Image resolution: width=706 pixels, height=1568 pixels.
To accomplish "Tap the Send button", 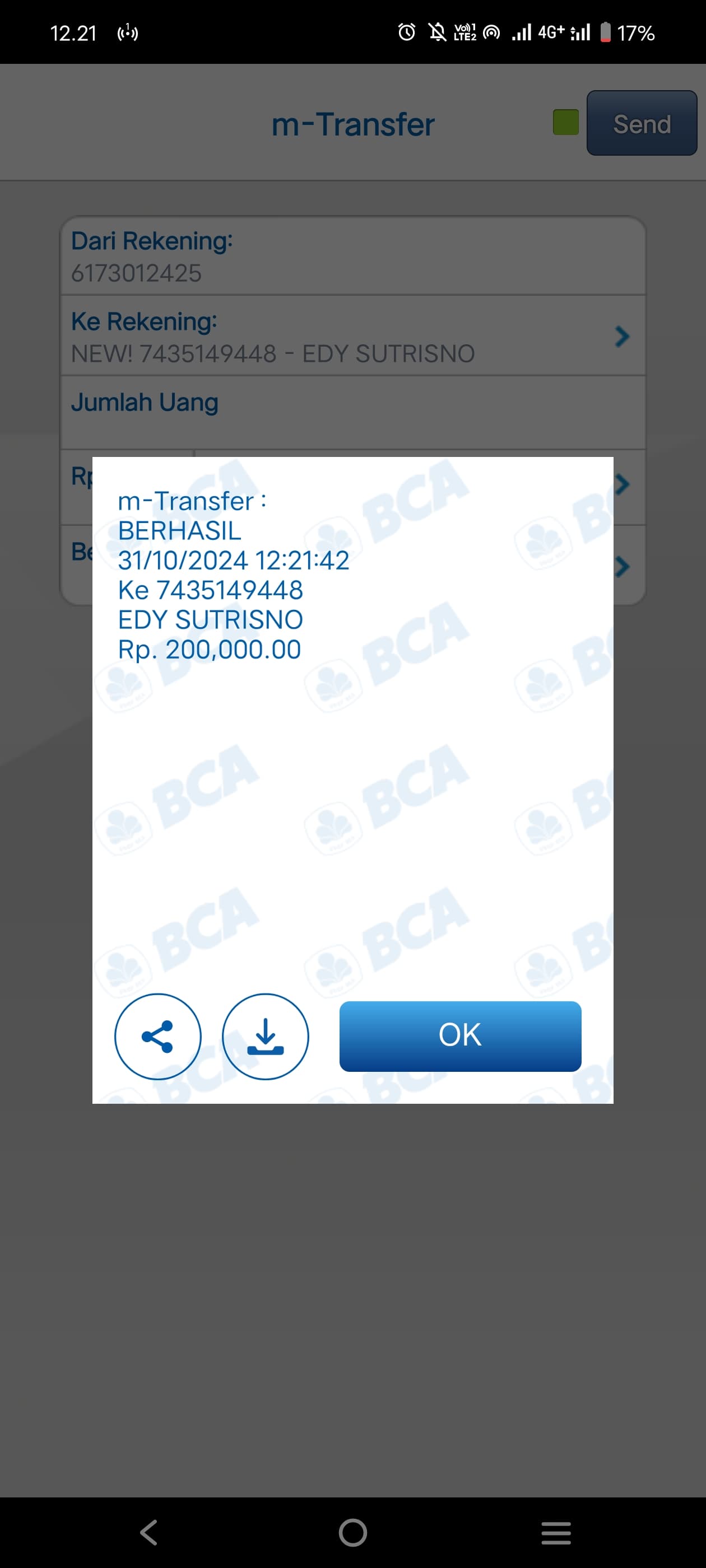I will [642, 124].
